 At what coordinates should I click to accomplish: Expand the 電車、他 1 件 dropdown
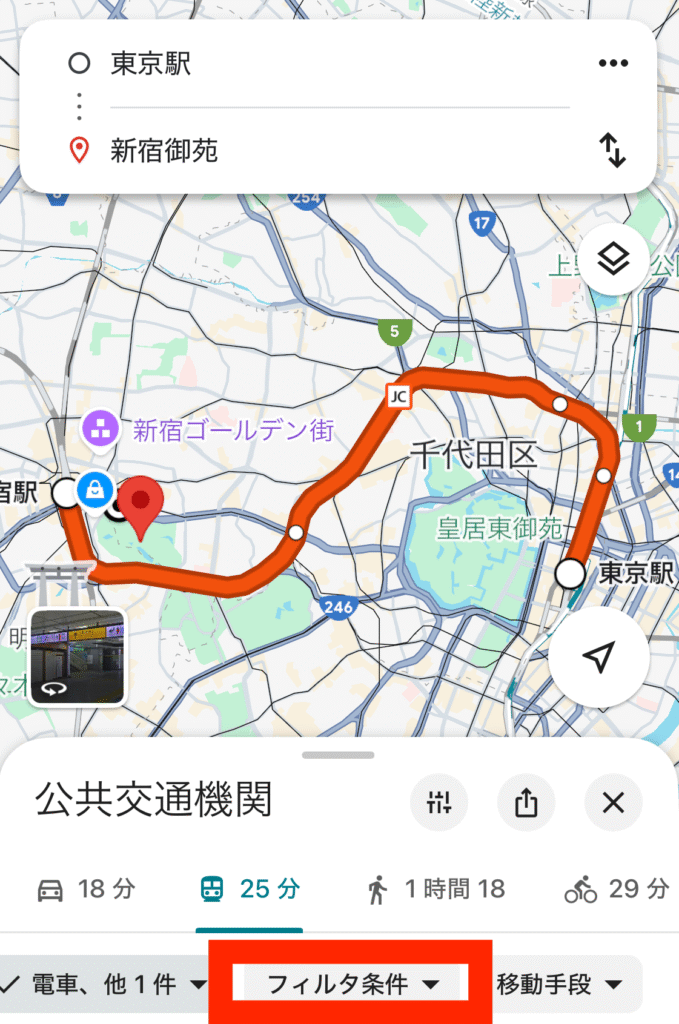105,985
